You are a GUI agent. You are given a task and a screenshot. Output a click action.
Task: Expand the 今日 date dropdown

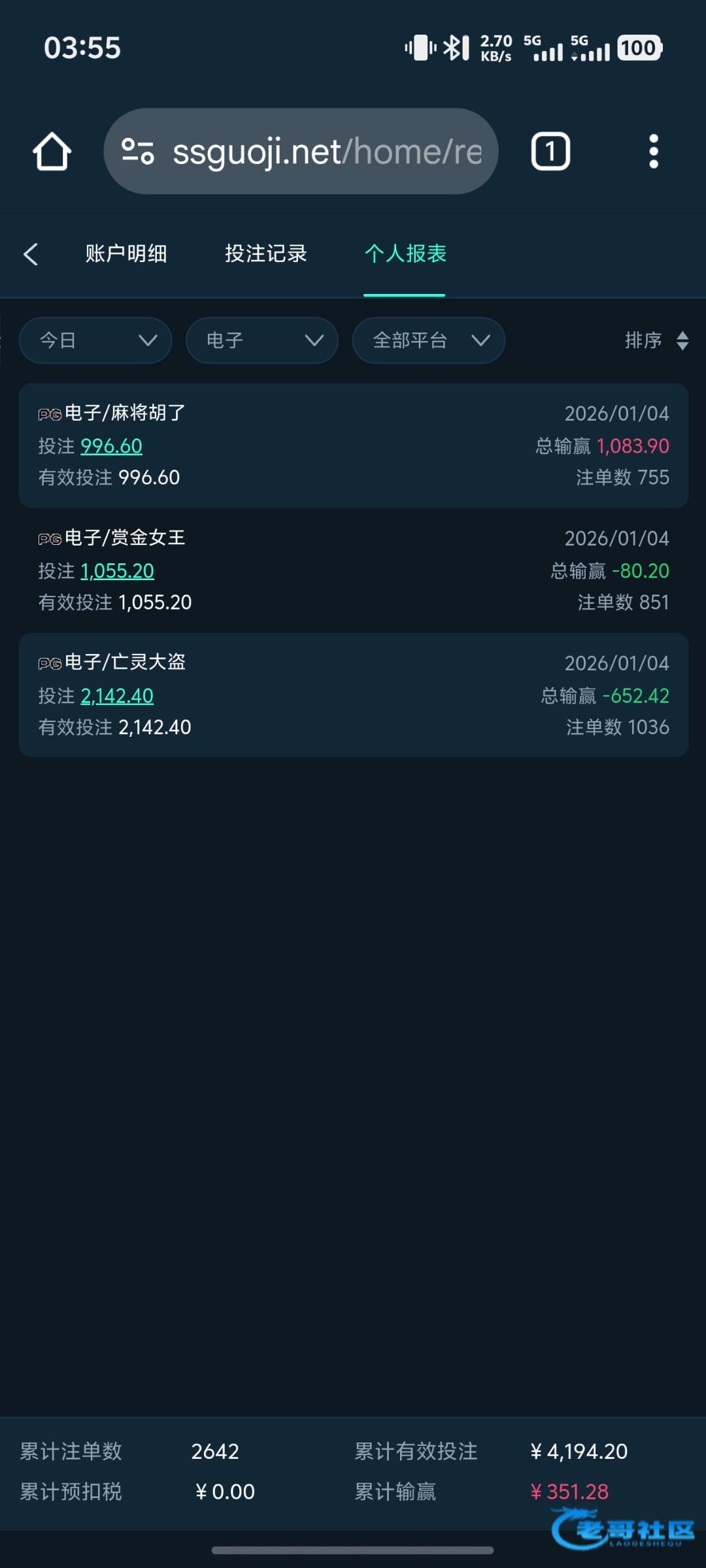[x=95, y=340]
